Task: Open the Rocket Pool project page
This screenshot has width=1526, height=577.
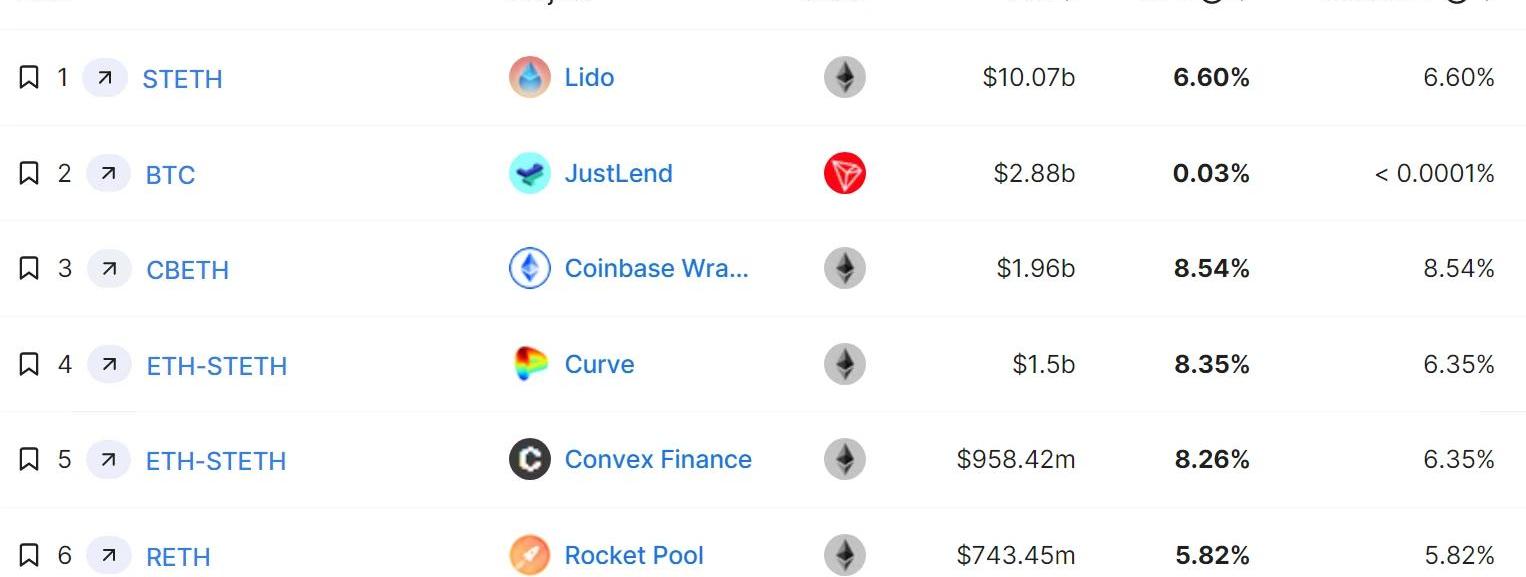Action: pyautogui.click(x=633, y=555)
